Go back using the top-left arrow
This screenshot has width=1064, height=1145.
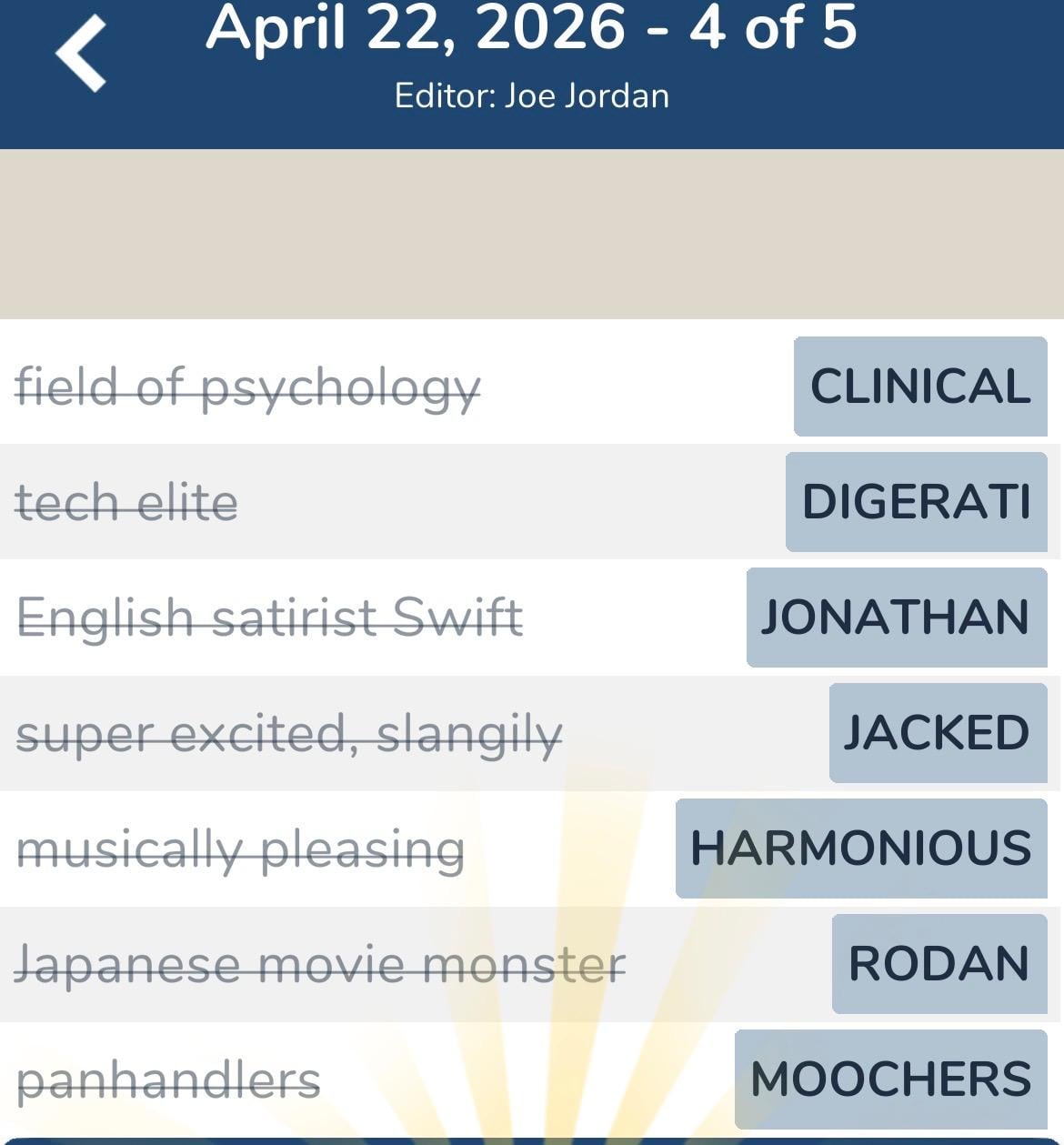pos(80,54)
